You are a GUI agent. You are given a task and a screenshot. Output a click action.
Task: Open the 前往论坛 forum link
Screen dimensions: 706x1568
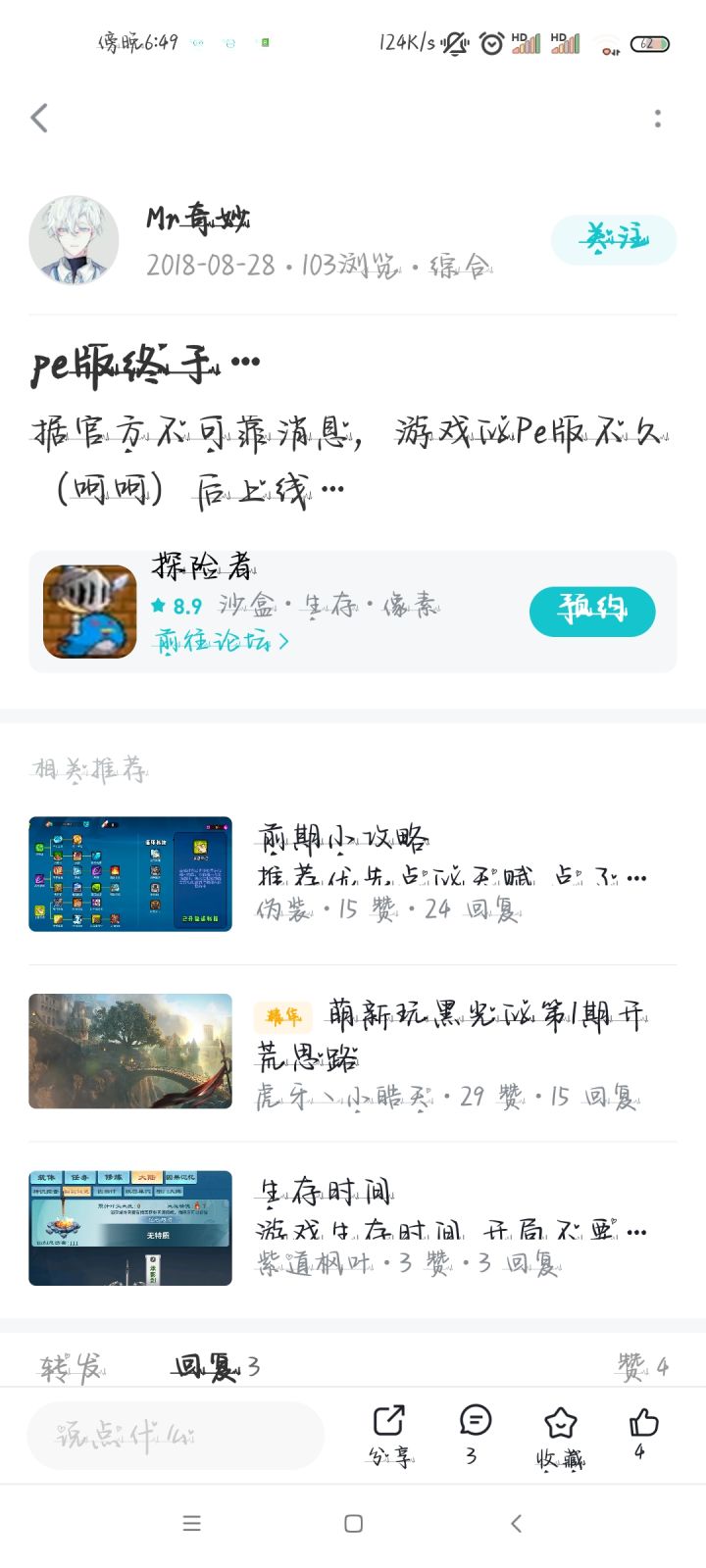point(222,641)
